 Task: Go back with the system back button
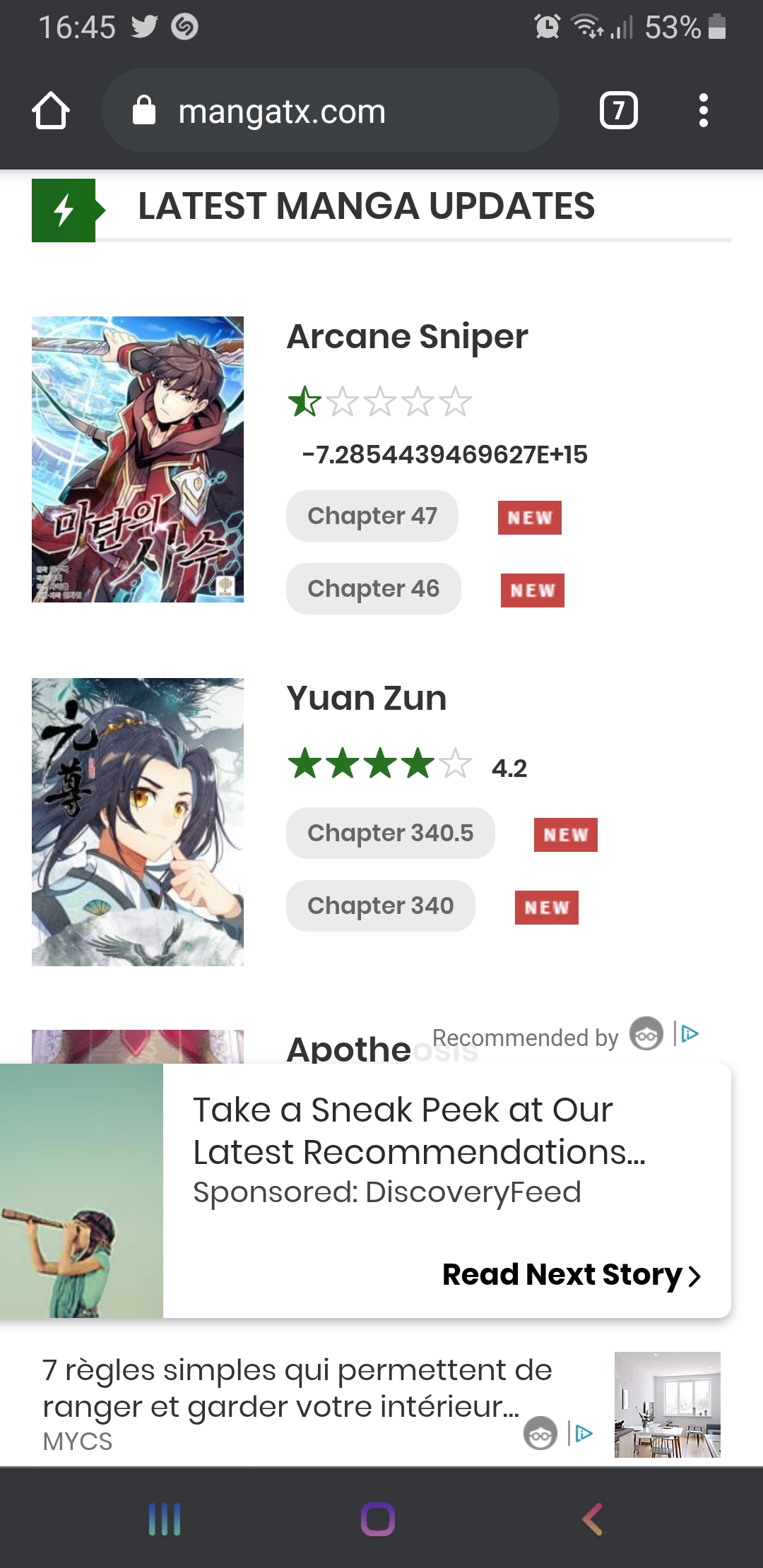coord(592,1519)
